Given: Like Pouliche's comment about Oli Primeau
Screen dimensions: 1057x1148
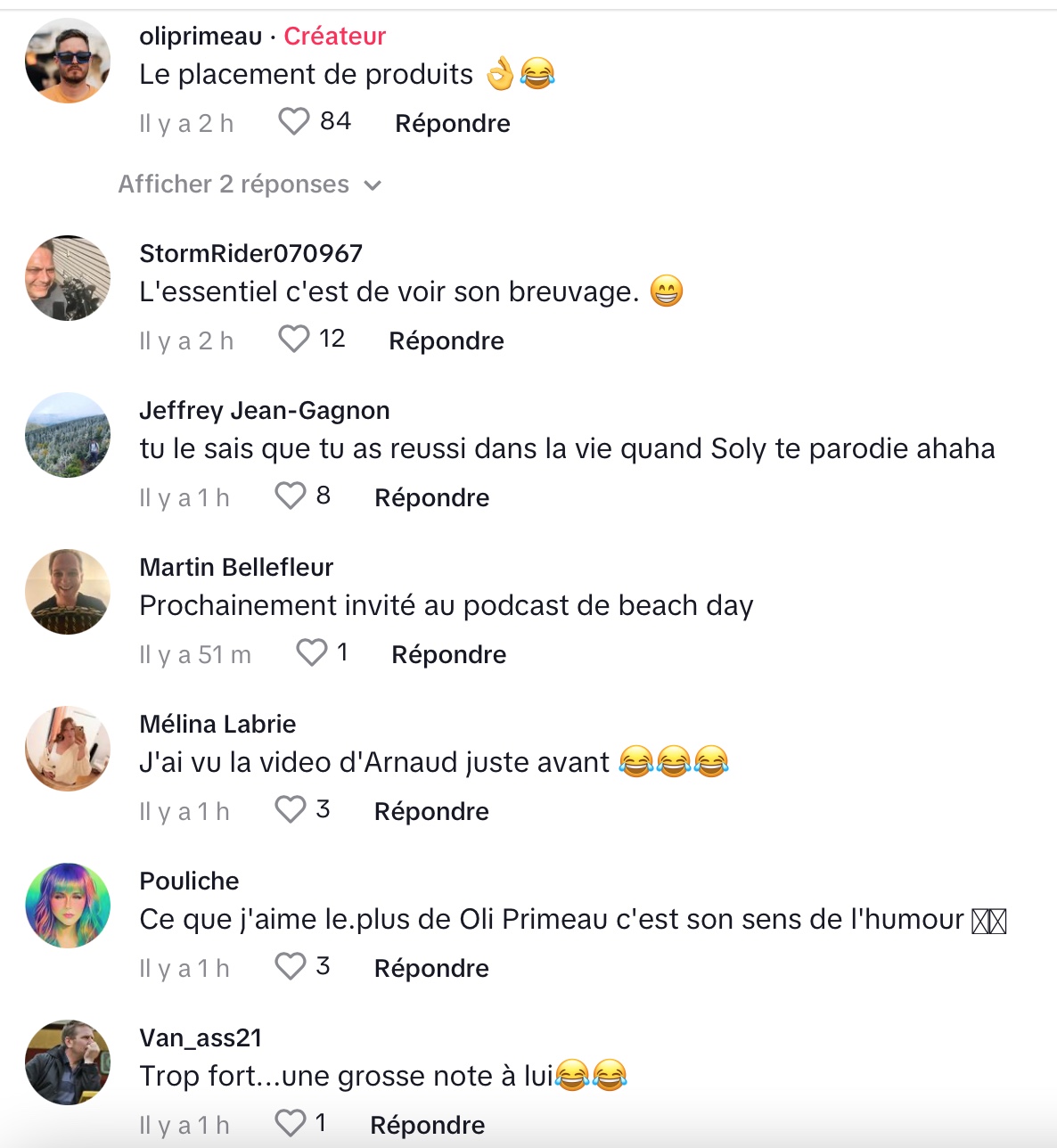Looking at the screenshot, I should [x=291, y=966].
